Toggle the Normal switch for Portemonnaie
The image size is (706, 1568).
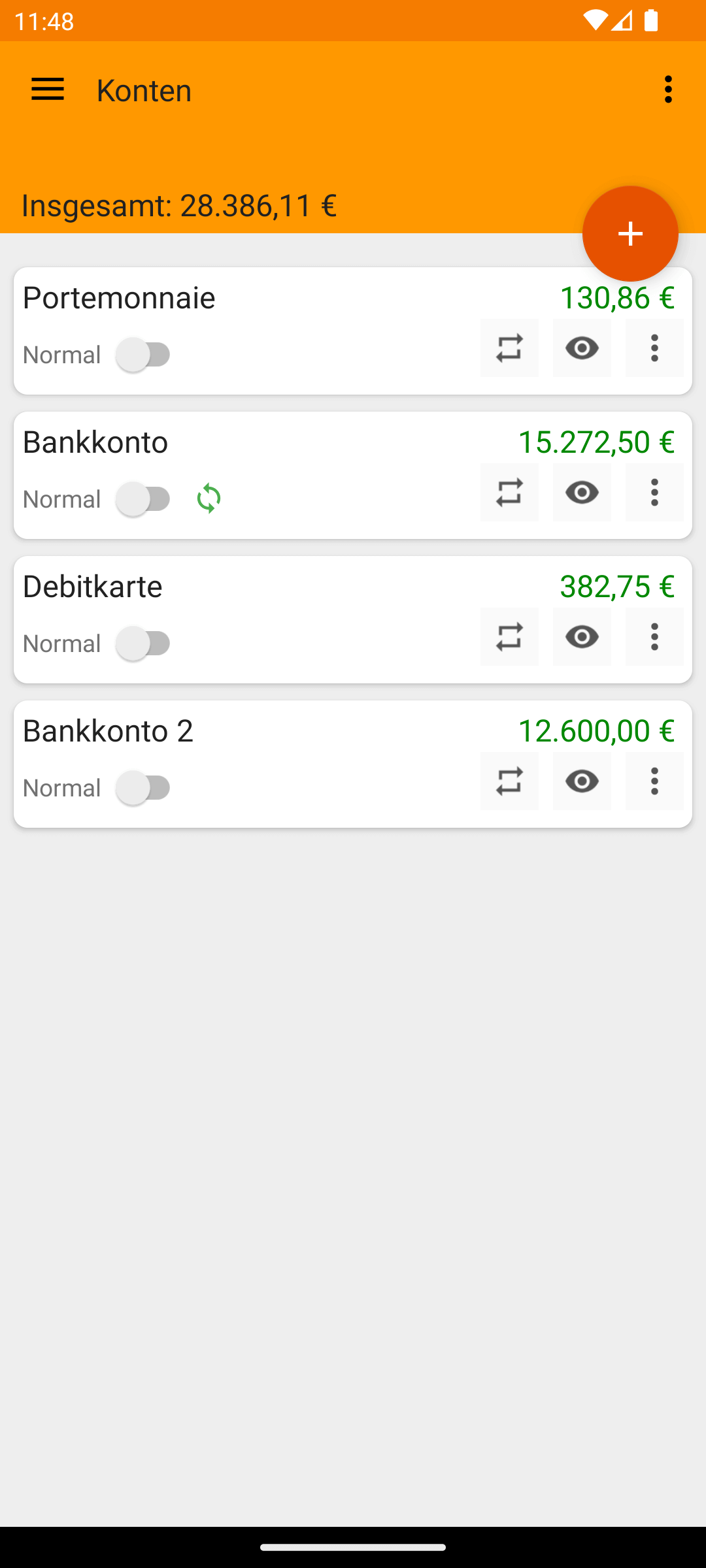click(144, 355)
